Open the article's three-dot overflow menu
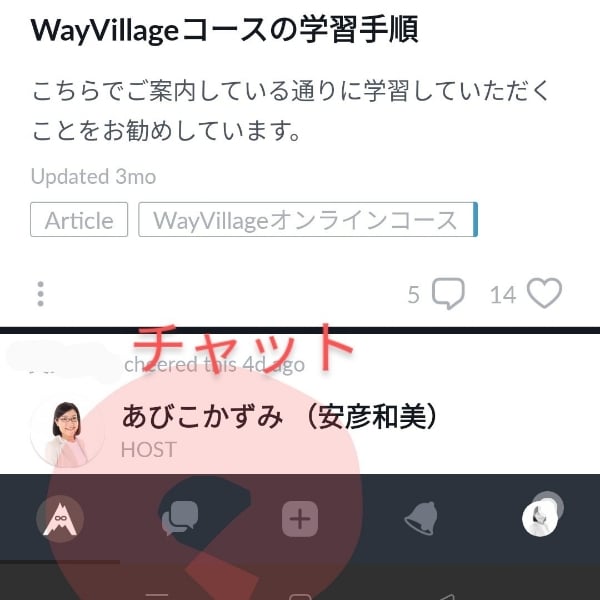Viewport: 600px width, 600px height. coord(40,294)
